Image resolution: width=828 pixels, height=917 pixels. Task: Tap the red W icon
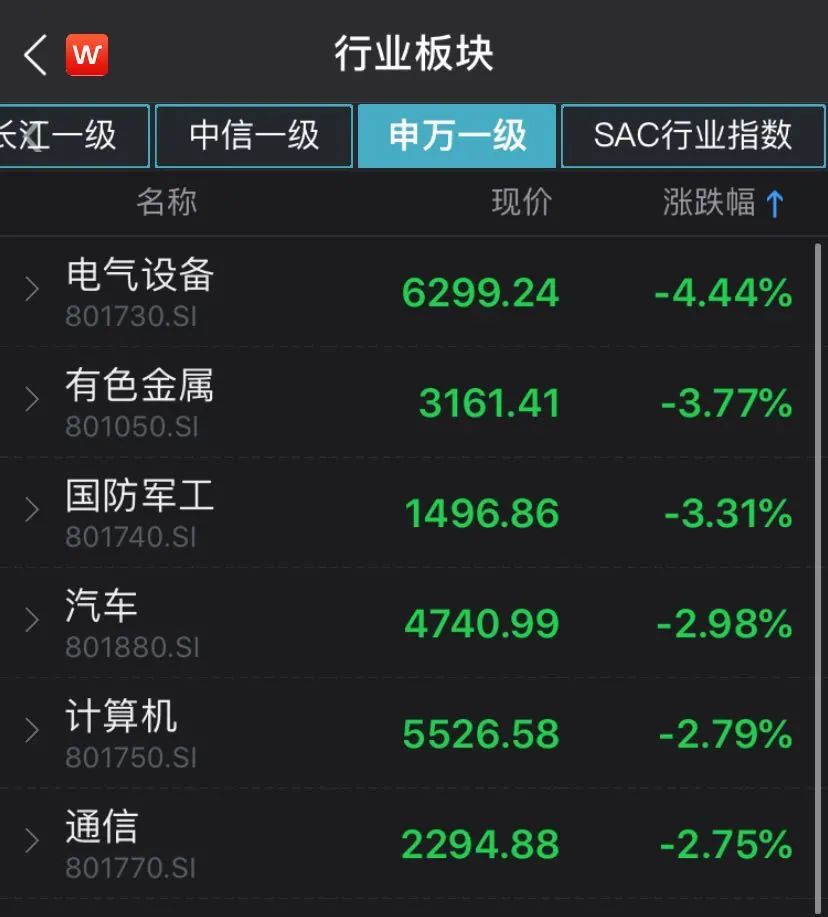87,55
